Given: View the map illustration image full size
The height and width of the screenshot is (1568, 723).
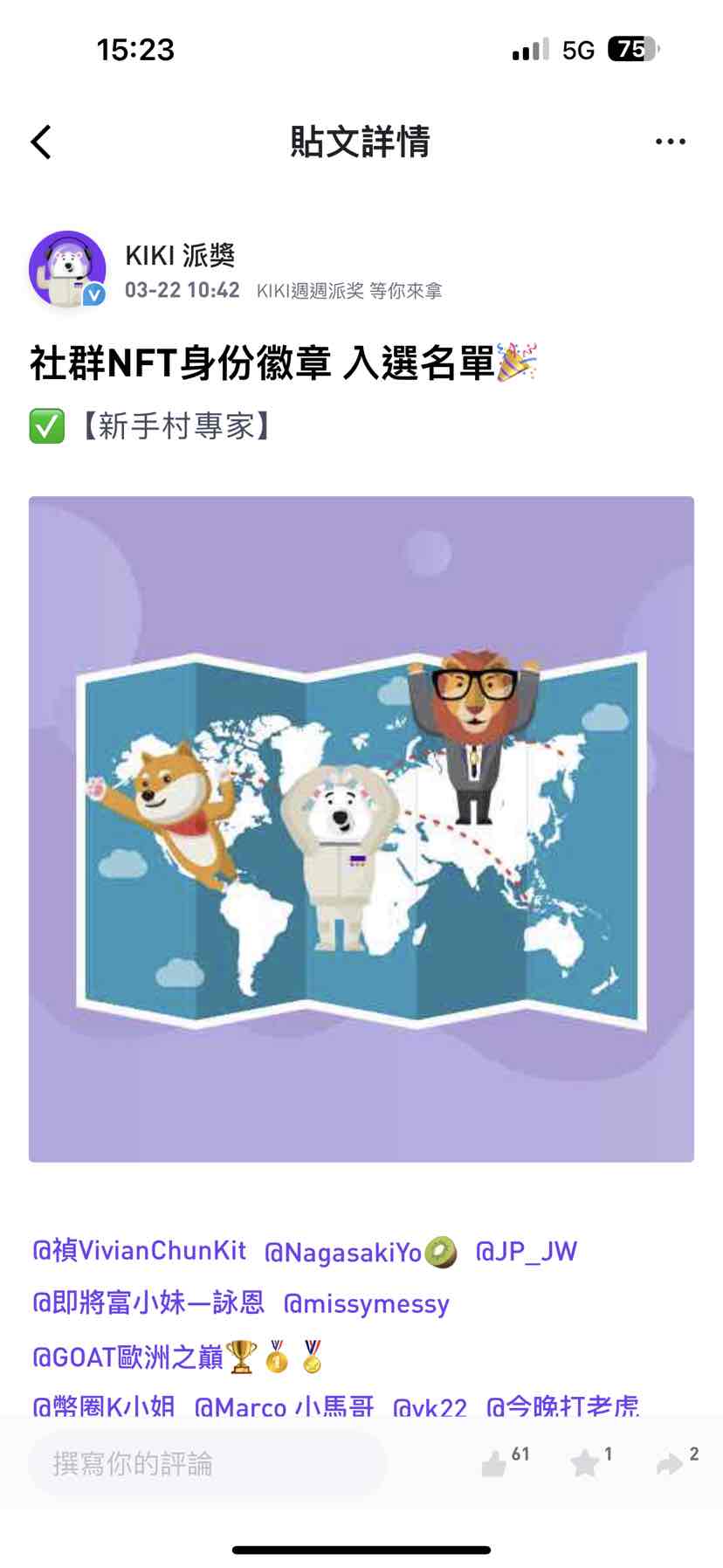Looking at the screenshot, I should coord(361,828).
